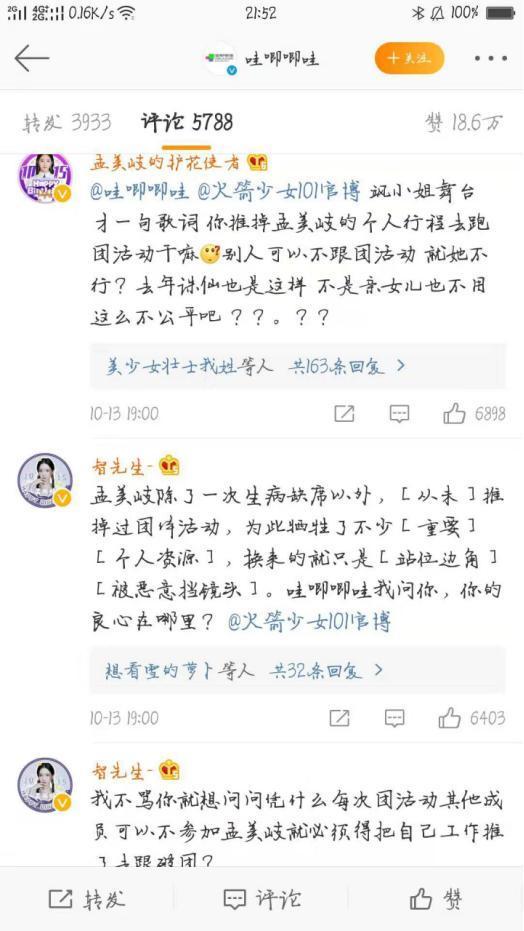Switch to the 转发 3933 tab
The image size is (524, 931).
(66, 123)
